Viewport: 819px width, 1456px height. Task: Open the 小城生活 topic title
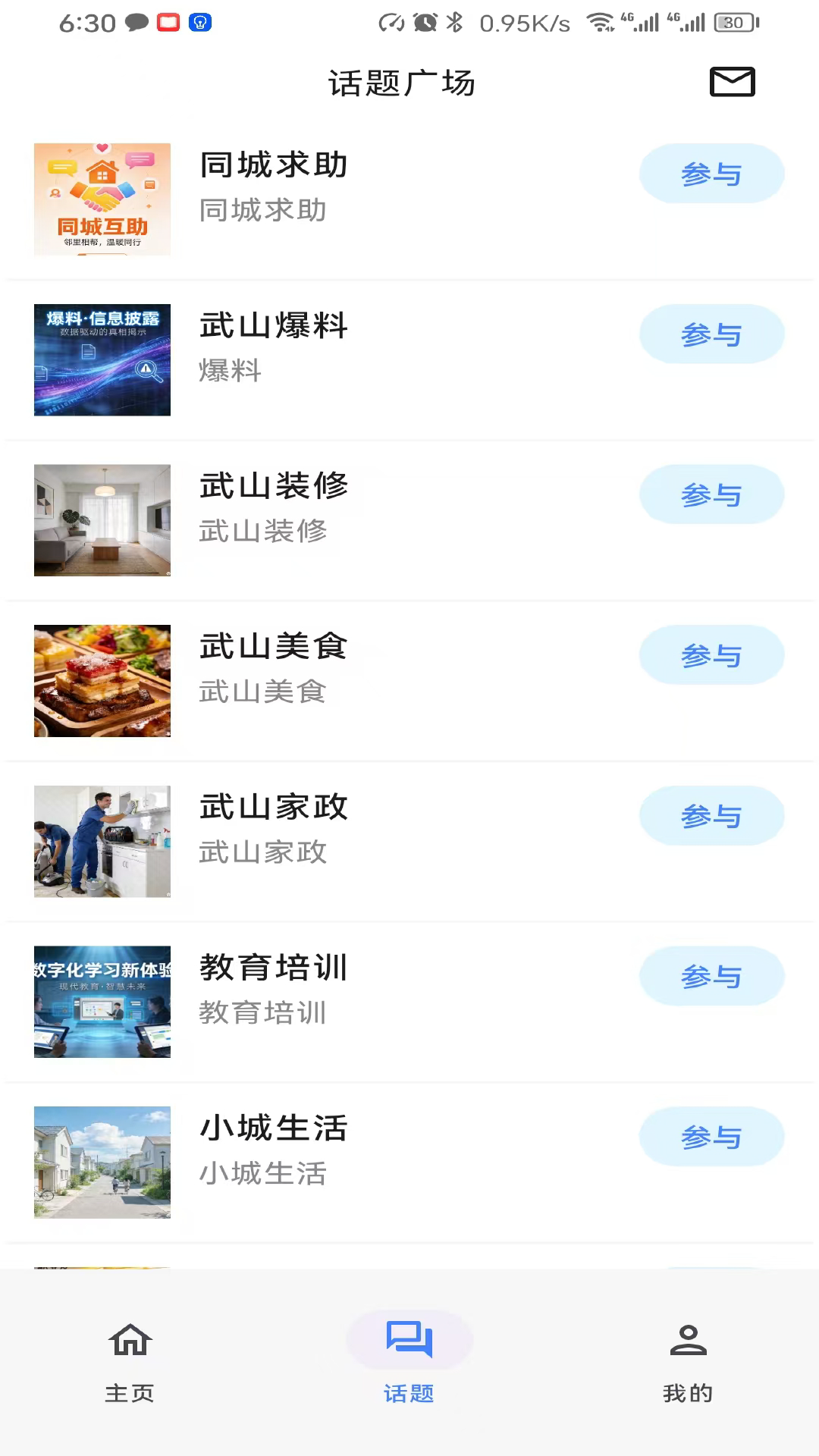pyautogui.click(x=273, y=1128)
